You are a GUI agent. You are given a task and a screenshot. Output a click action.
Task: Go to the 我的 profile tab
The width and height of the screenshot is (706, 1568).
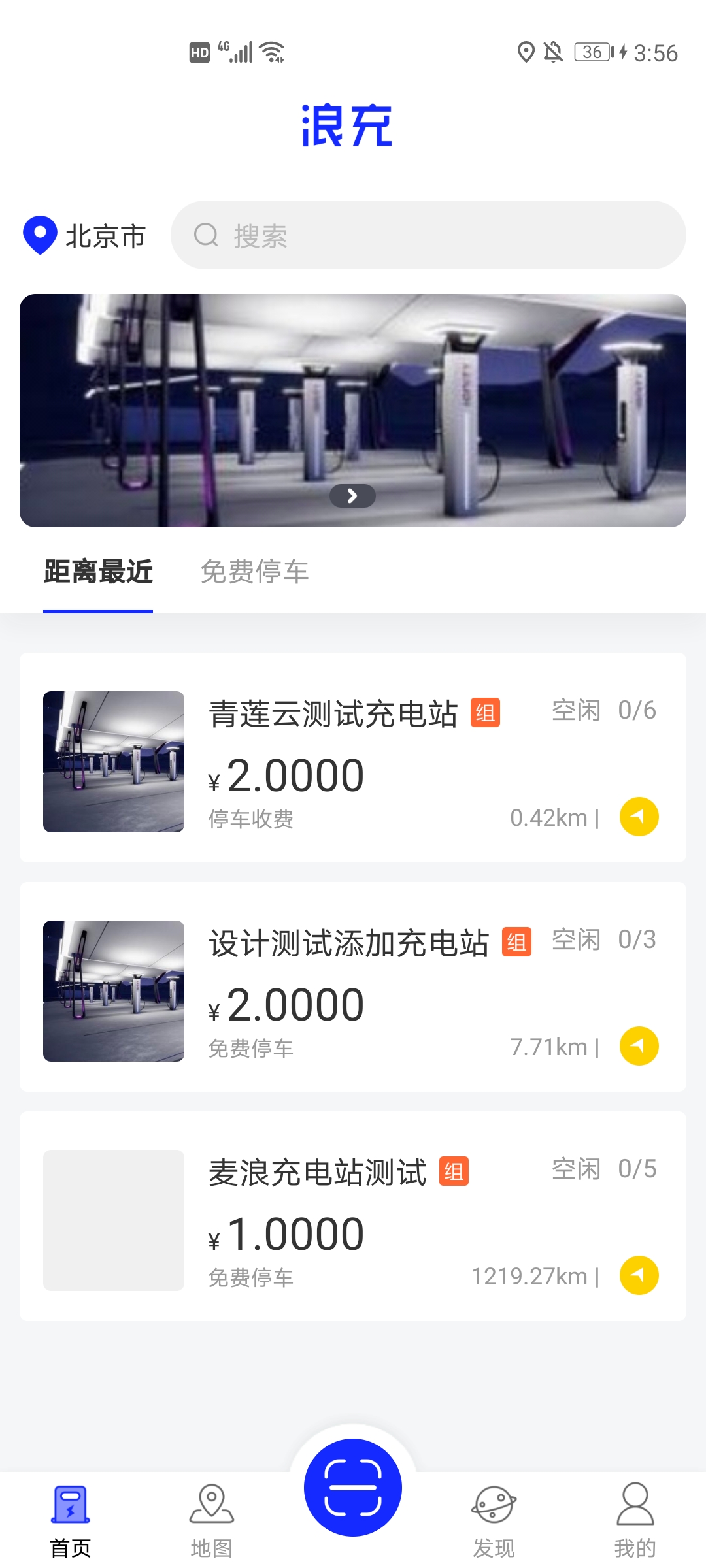(x=635, y=1521)
